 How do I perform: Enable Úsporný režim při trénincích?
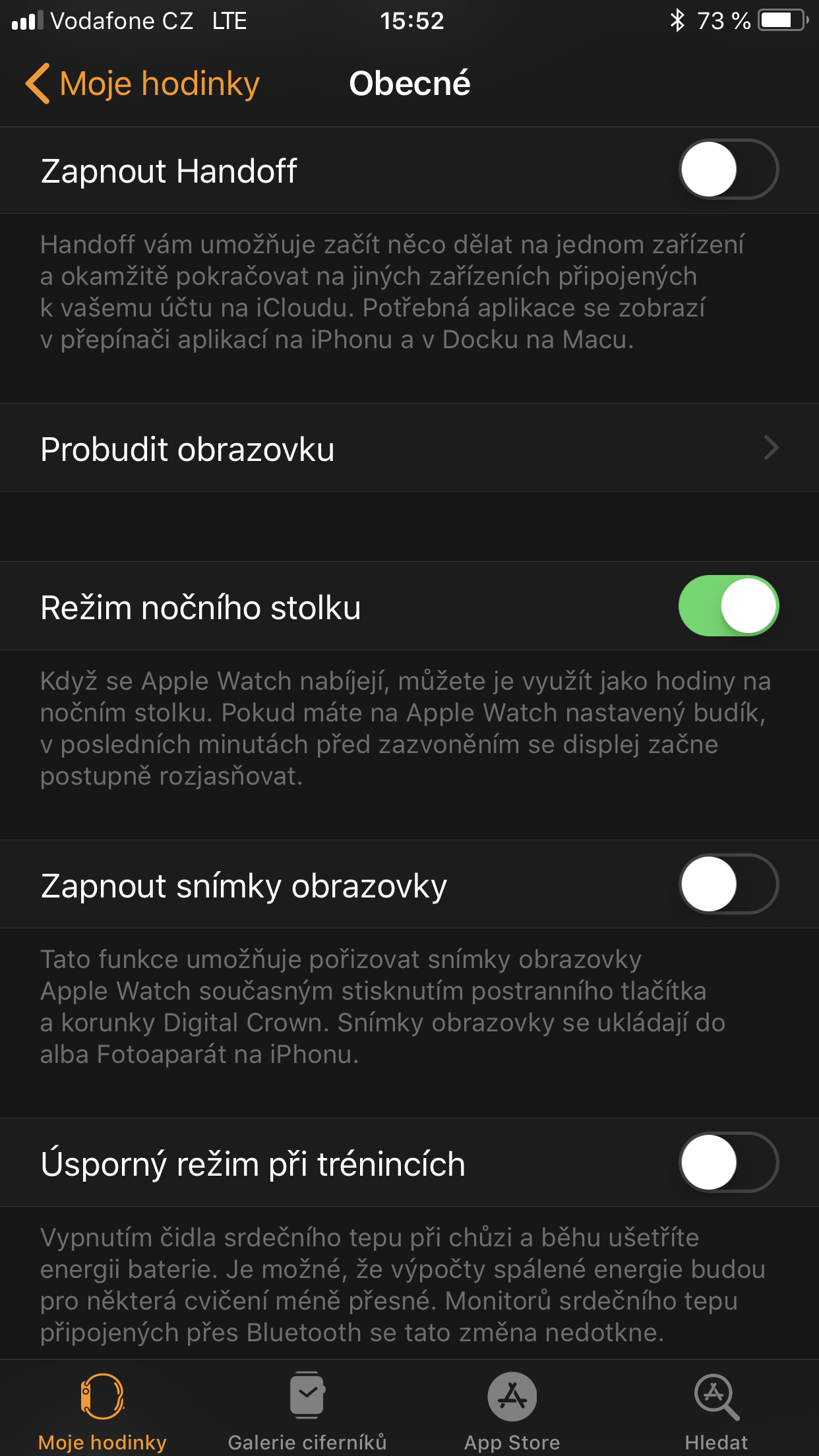coord(729,1163)
